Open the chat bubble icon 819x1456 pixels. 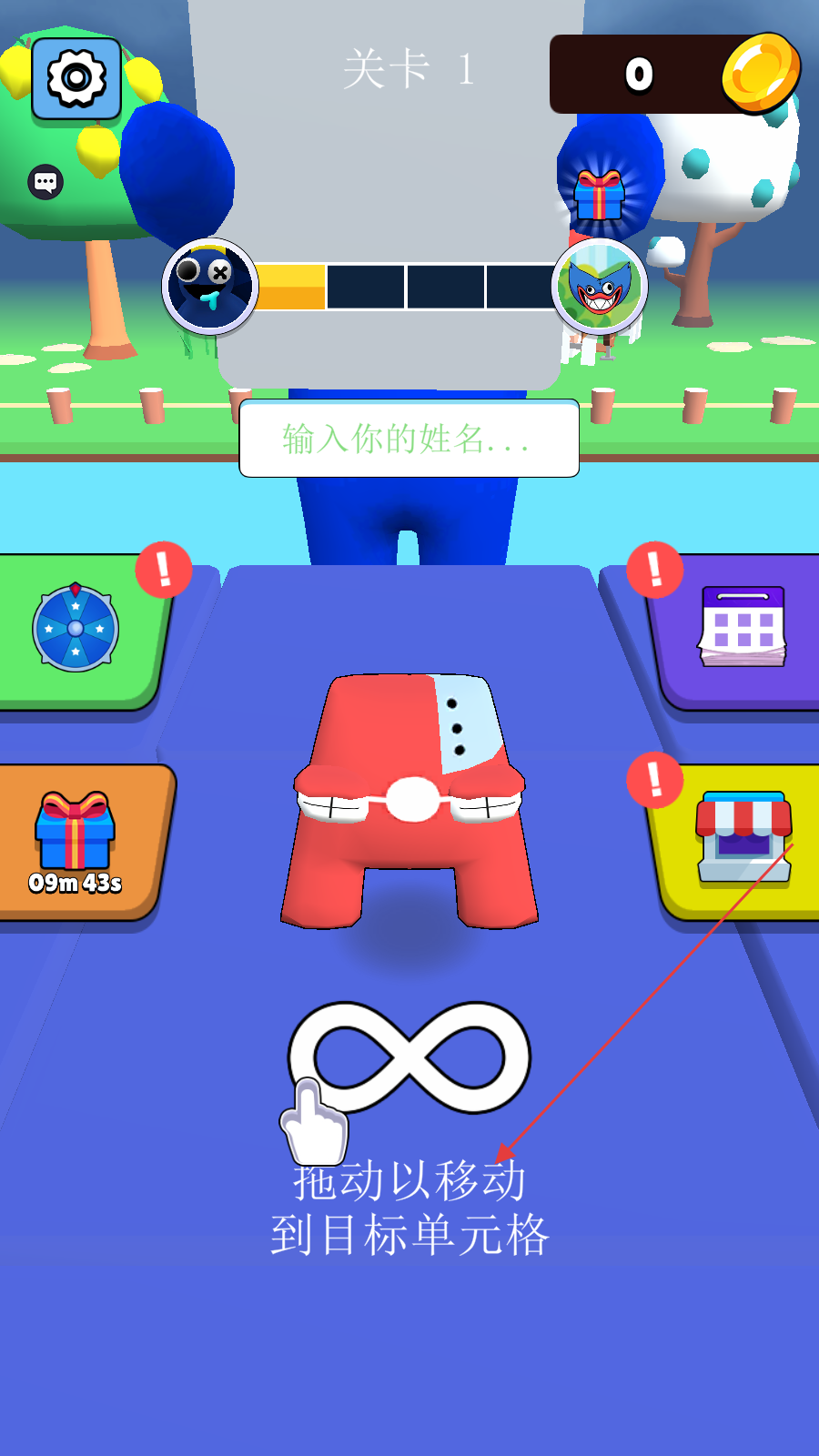pyautogui.click(x=45, y=182)
